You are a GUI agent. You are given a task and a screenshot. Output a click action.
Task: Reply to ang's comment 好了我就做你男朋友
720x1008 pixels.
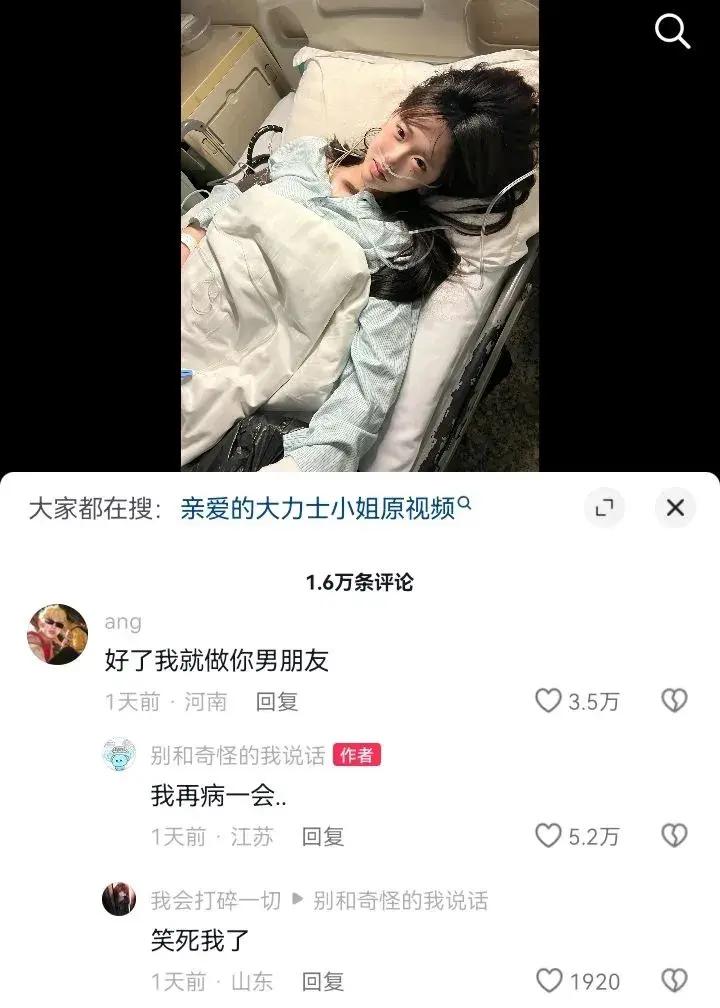[277, 702]
